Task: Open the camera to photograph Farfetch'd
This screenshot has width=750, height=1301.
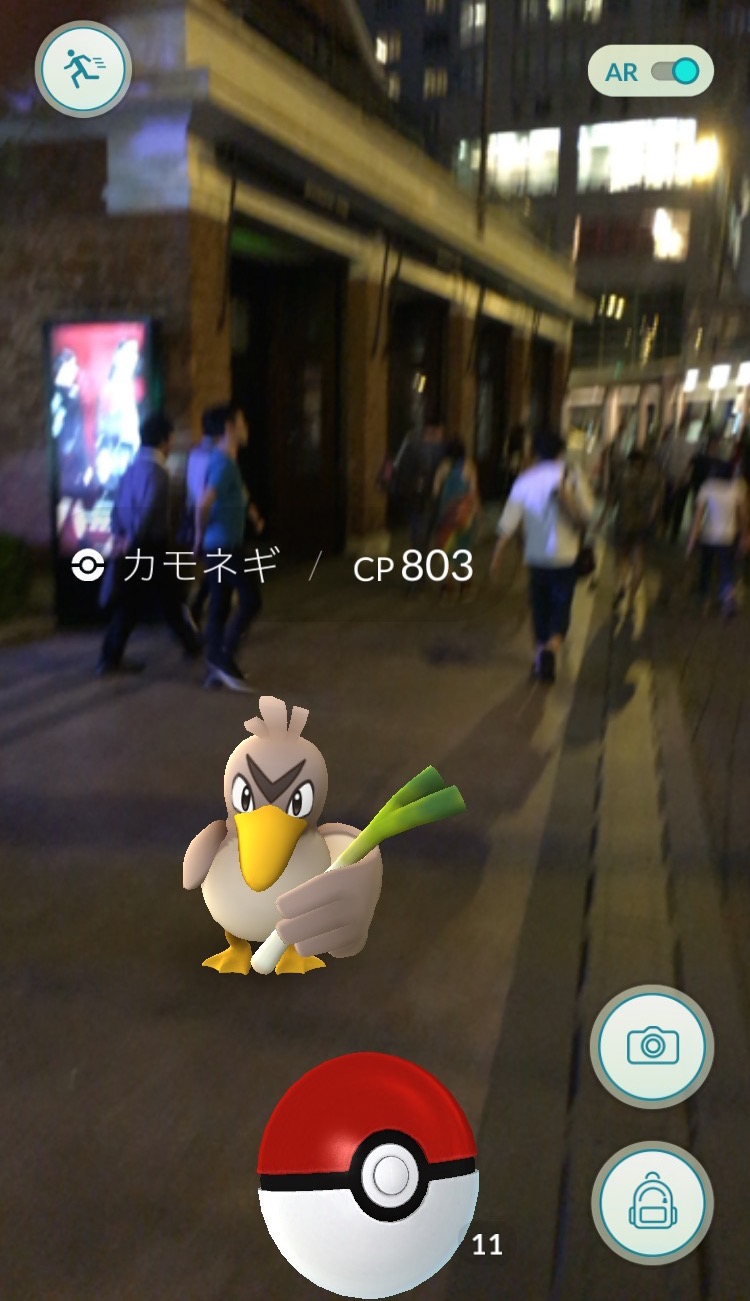Action: pyautogui.click(x=652, y=1046)
